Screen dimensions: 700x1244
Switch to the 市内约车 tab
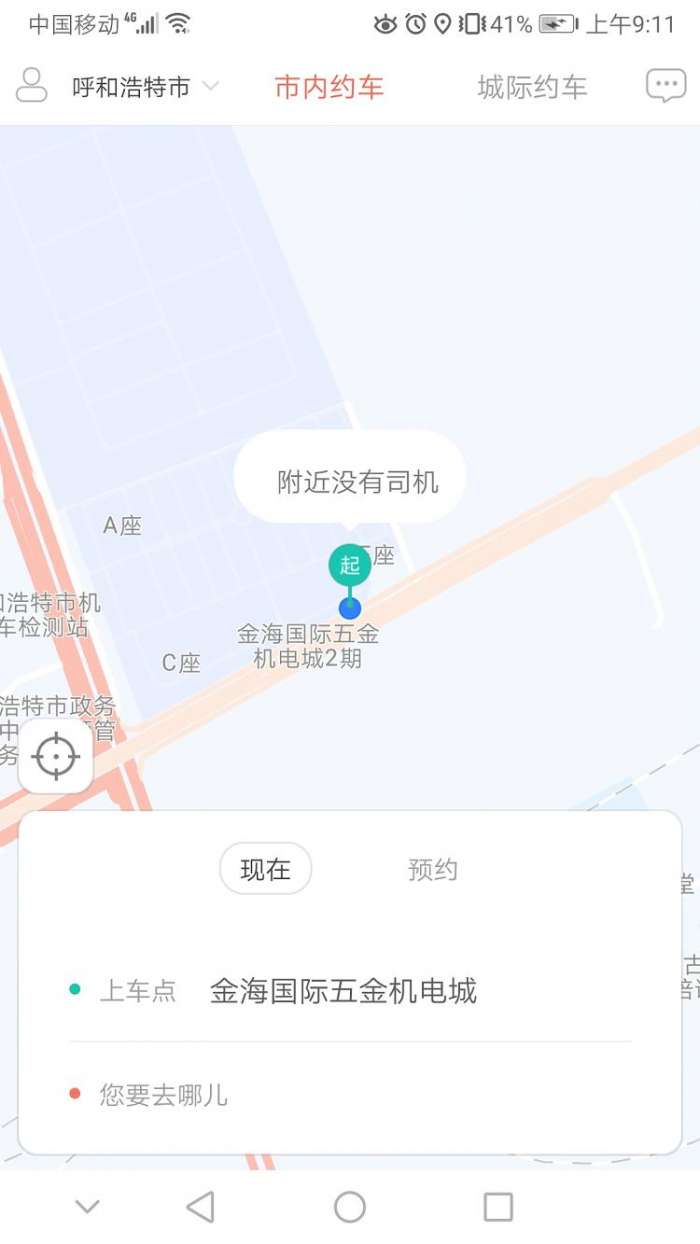(329, 88)
